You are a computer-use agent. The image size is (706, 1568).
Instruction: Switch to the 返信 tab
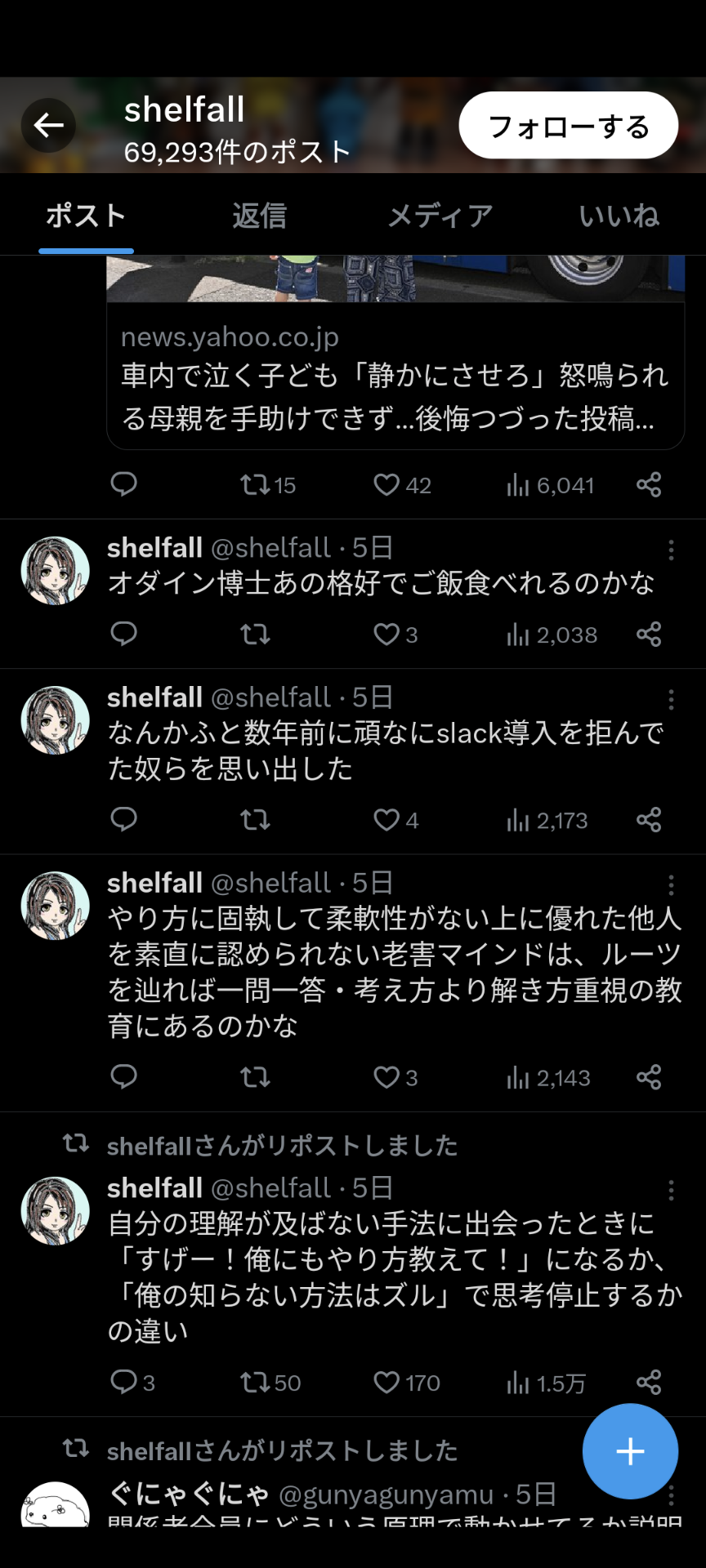pyautogui.click(x=259, y=216)
